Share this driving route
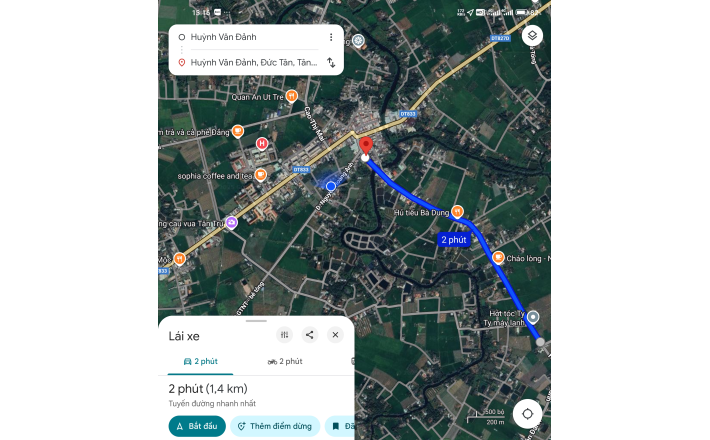The width and height of the screenshot is (710, 440). [x=310, y=335]
